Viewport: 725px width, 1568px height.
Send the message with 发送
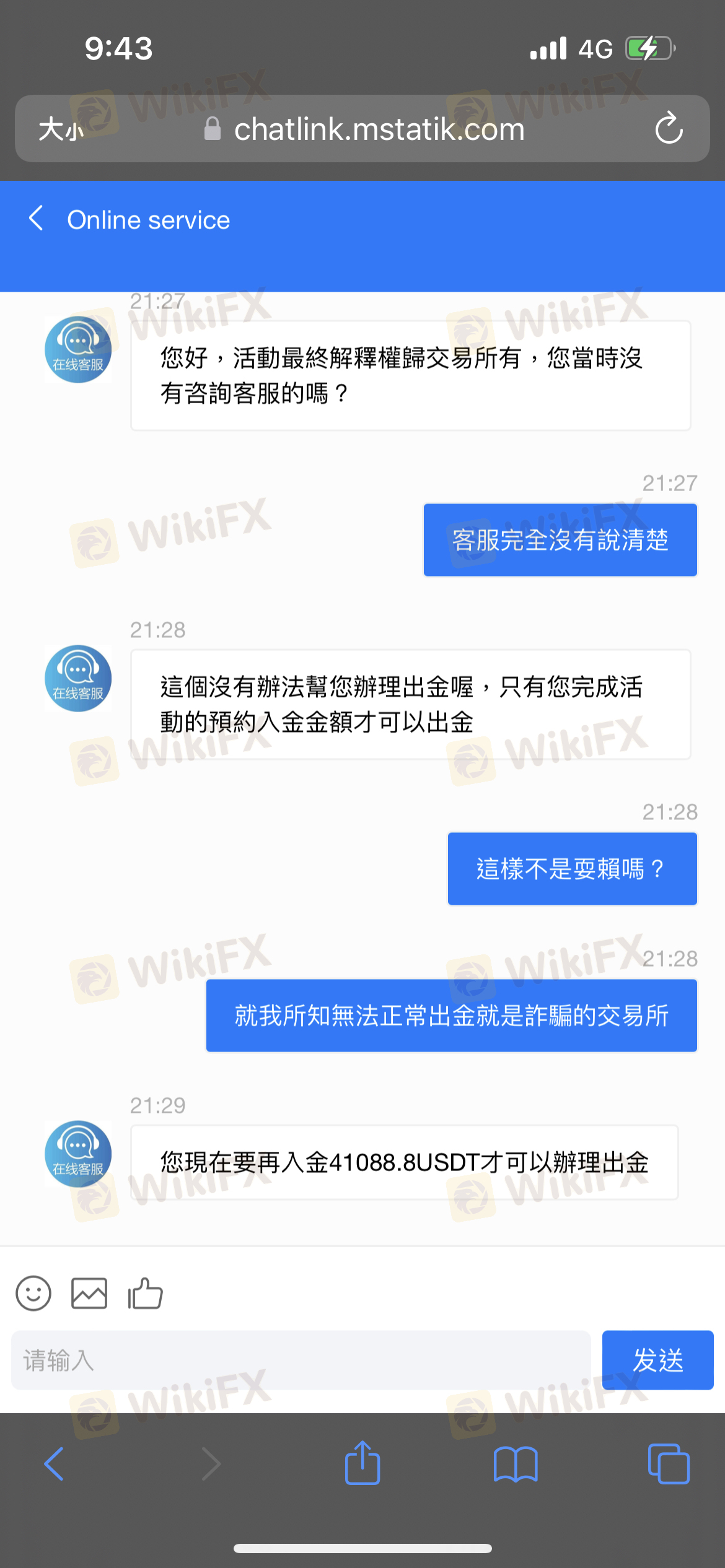(x=657, y=1361)
